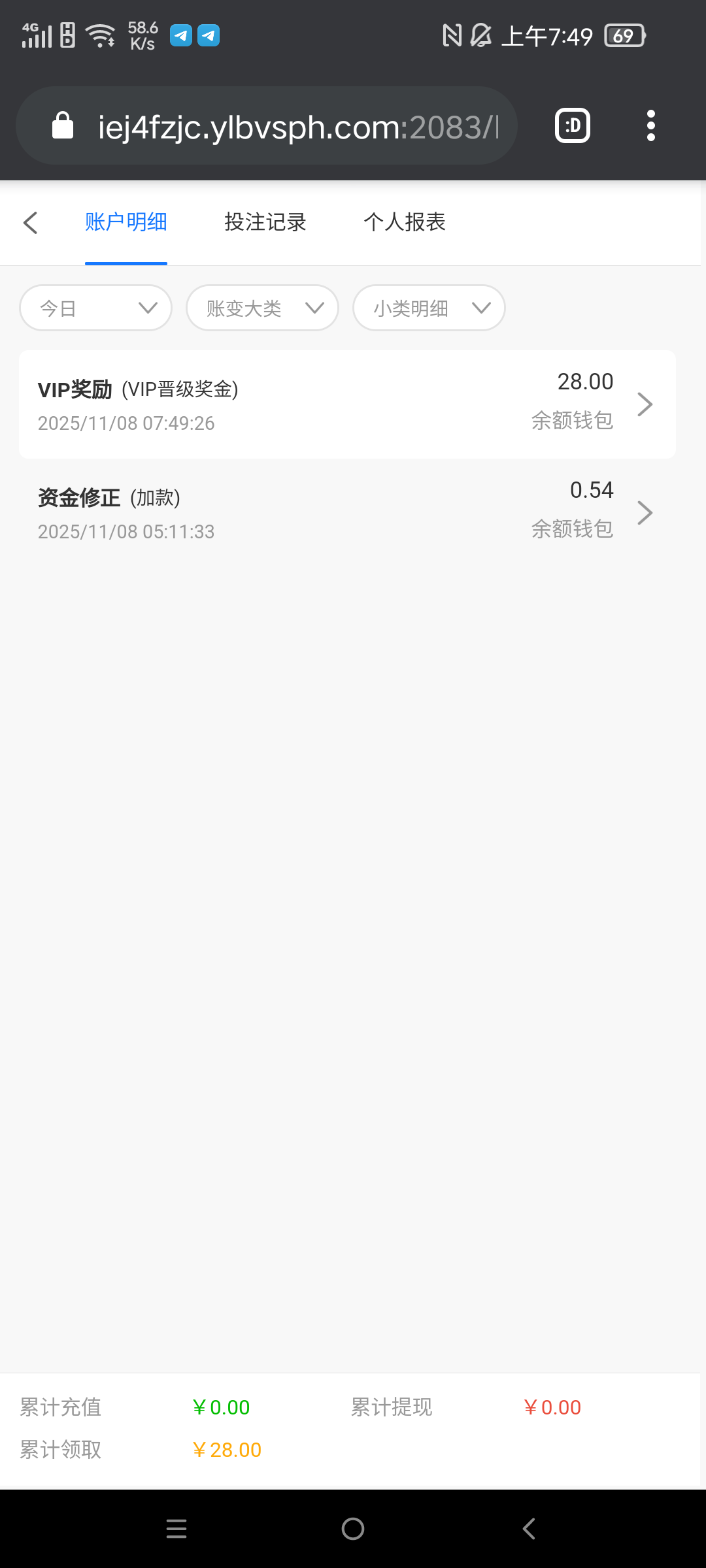This screenshot has width=706, height=1568.
Task: Open the browser tab switcher
Action: [573, 125]
